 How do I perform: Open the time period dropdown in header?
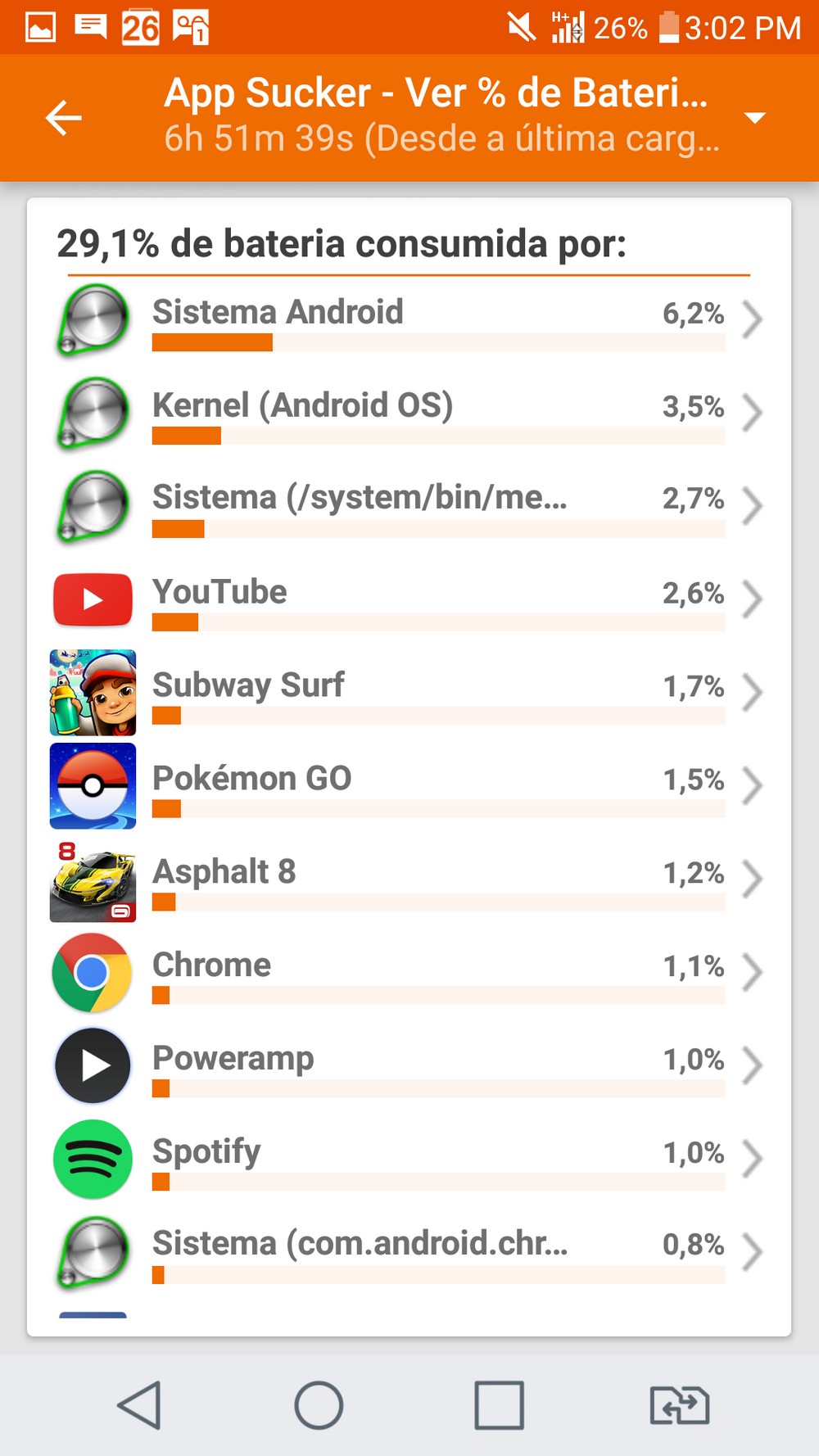[x=754, y=118]
